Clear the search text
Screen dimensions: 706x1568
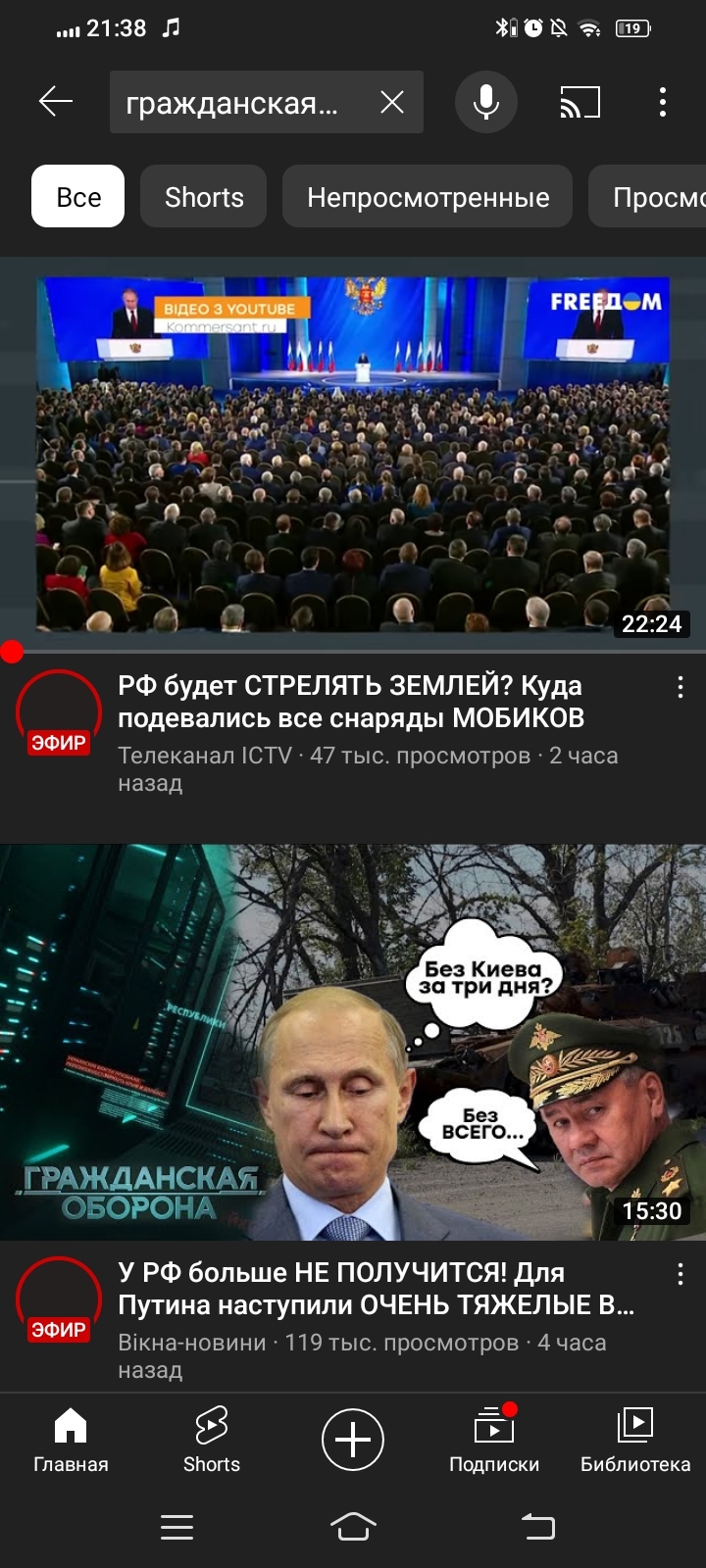click(392, 102)
